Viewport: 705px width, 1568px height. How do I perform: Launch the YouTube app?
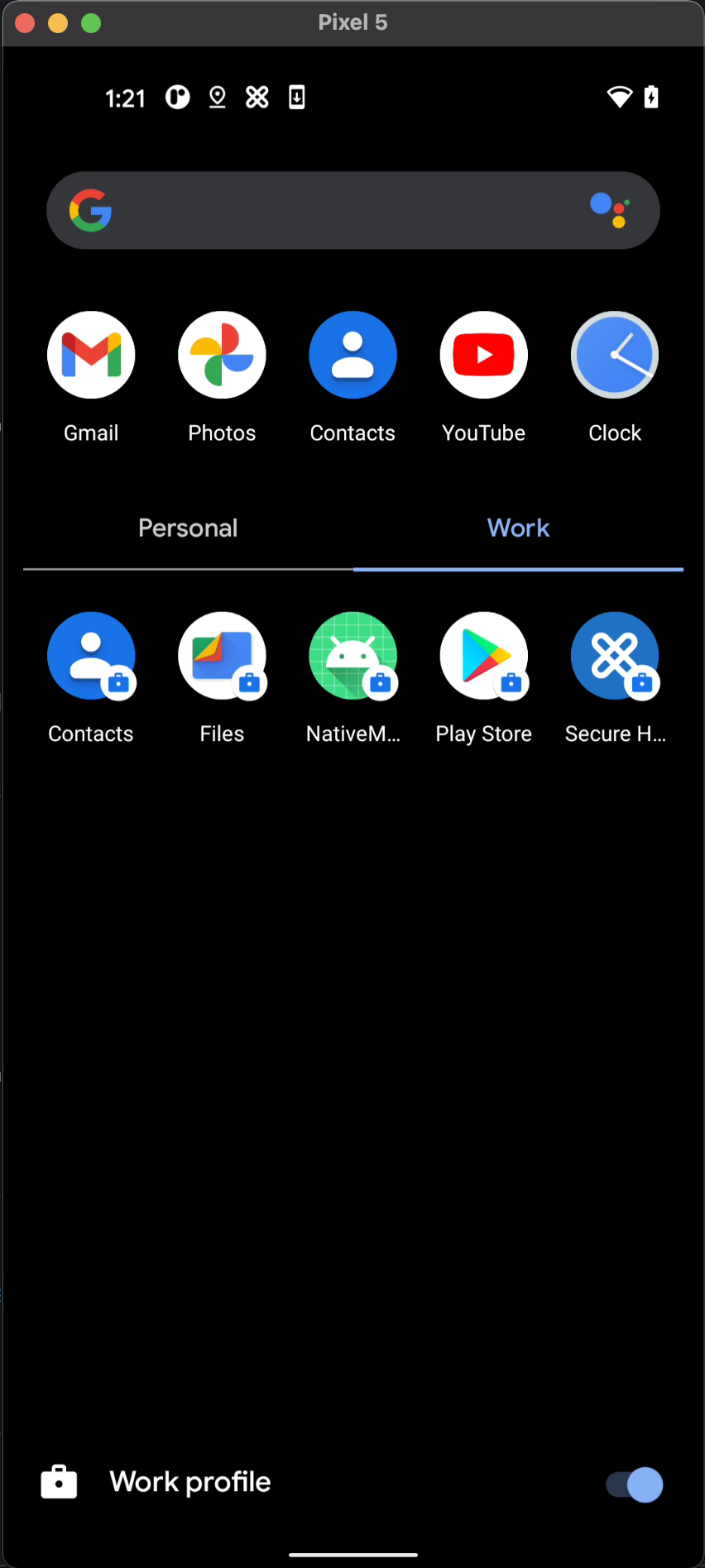tap(484, 356)
